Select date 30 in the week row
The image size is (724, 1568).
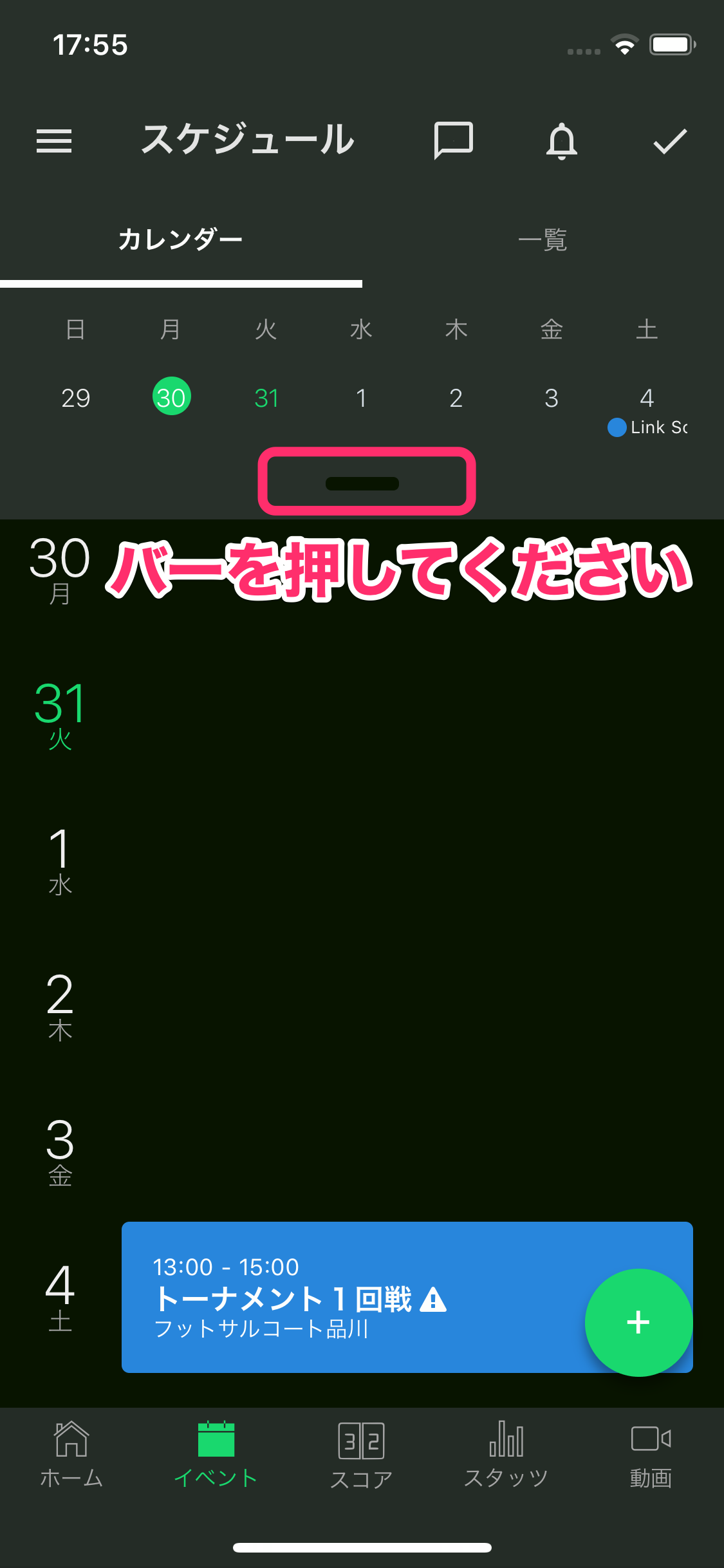[x=171, y=397]
